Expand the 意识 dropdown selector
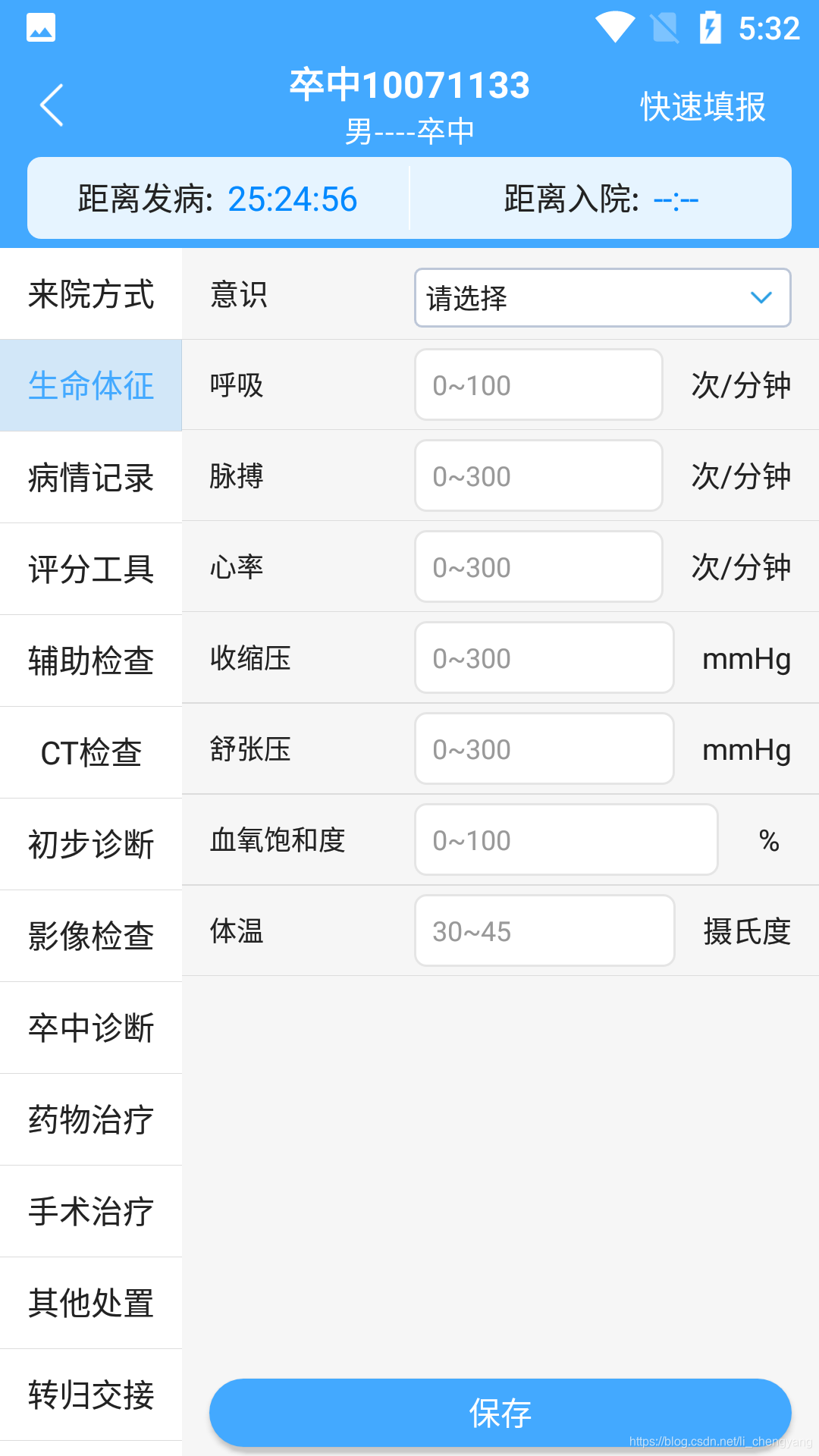This screenshot has height=1456, width=819. tap(602, 297)
